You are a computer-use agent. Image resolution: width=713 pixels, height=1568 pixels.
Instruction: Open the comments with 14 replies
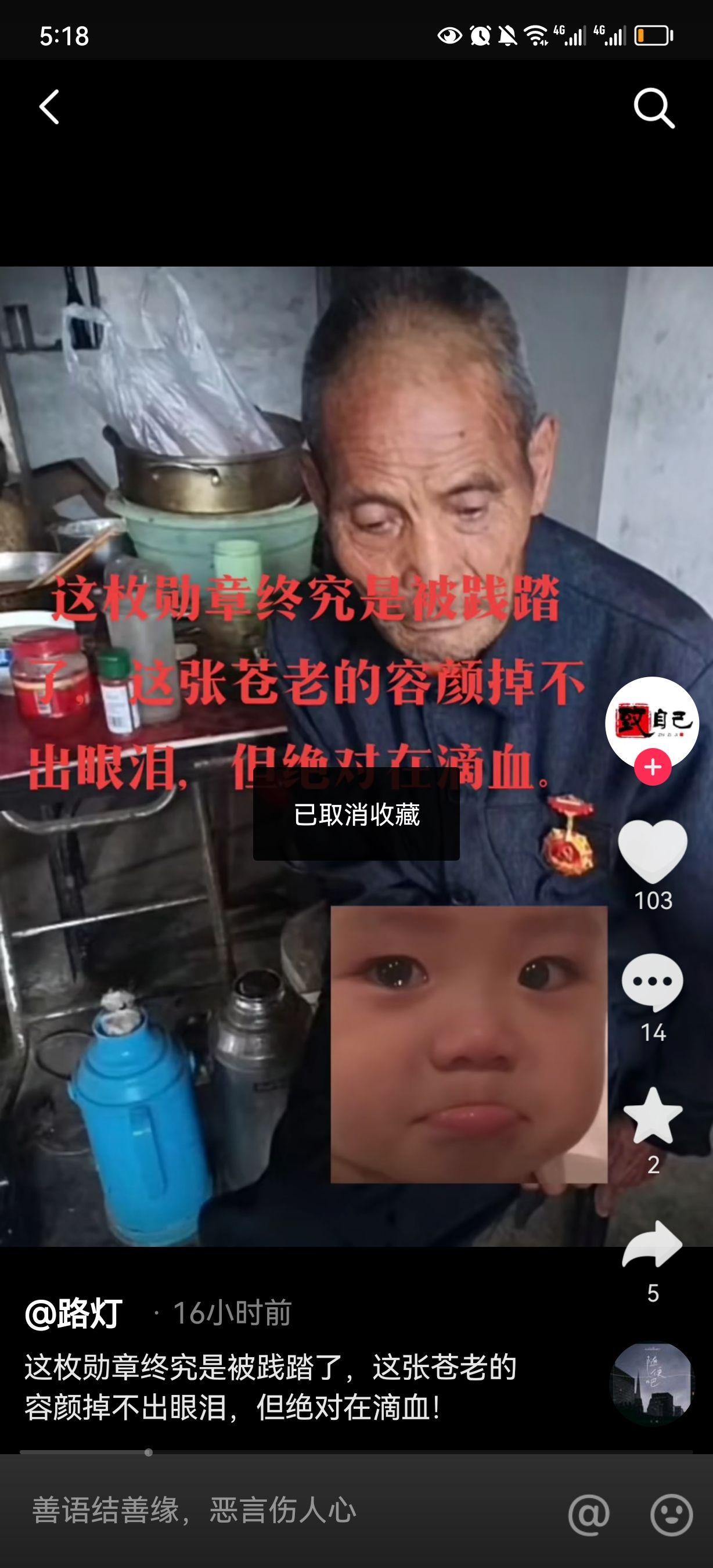pos(653,981)
